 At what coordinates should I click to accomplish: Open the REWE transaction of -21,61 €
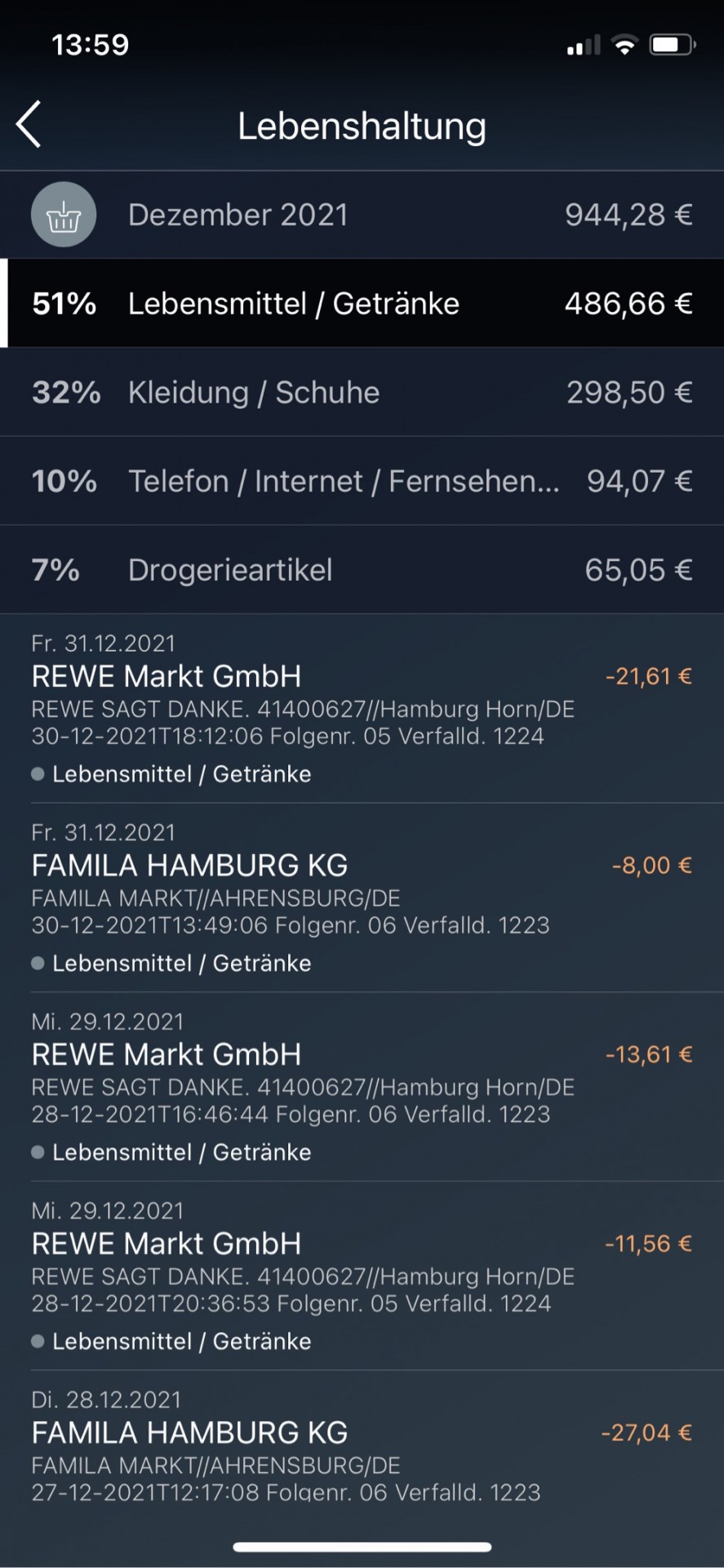pyautogui.click(x=362, y=709)
